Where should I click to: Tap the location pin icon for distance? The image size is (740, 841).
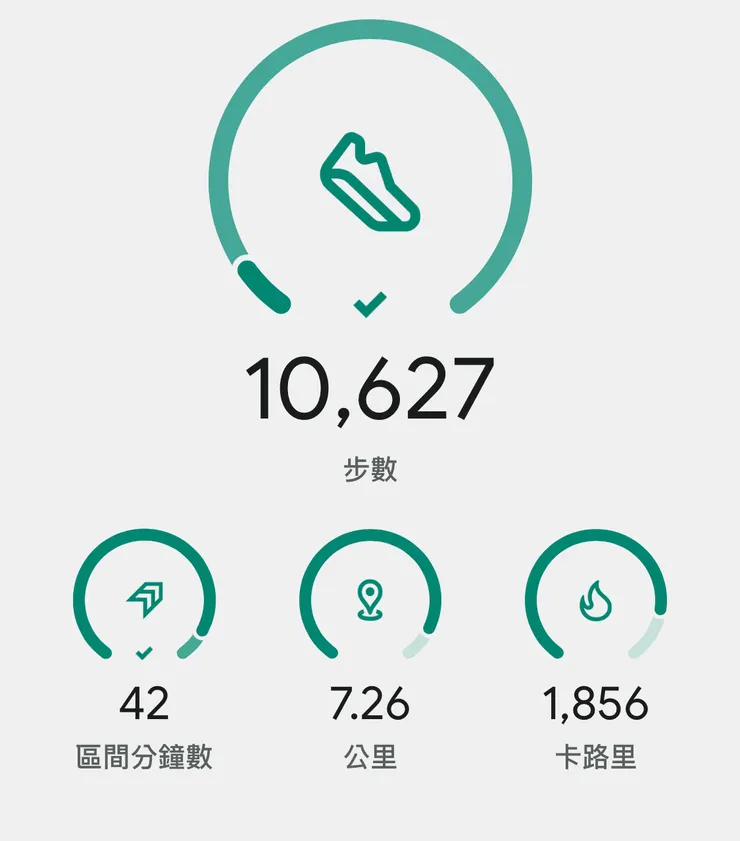(x=370, y=600)
